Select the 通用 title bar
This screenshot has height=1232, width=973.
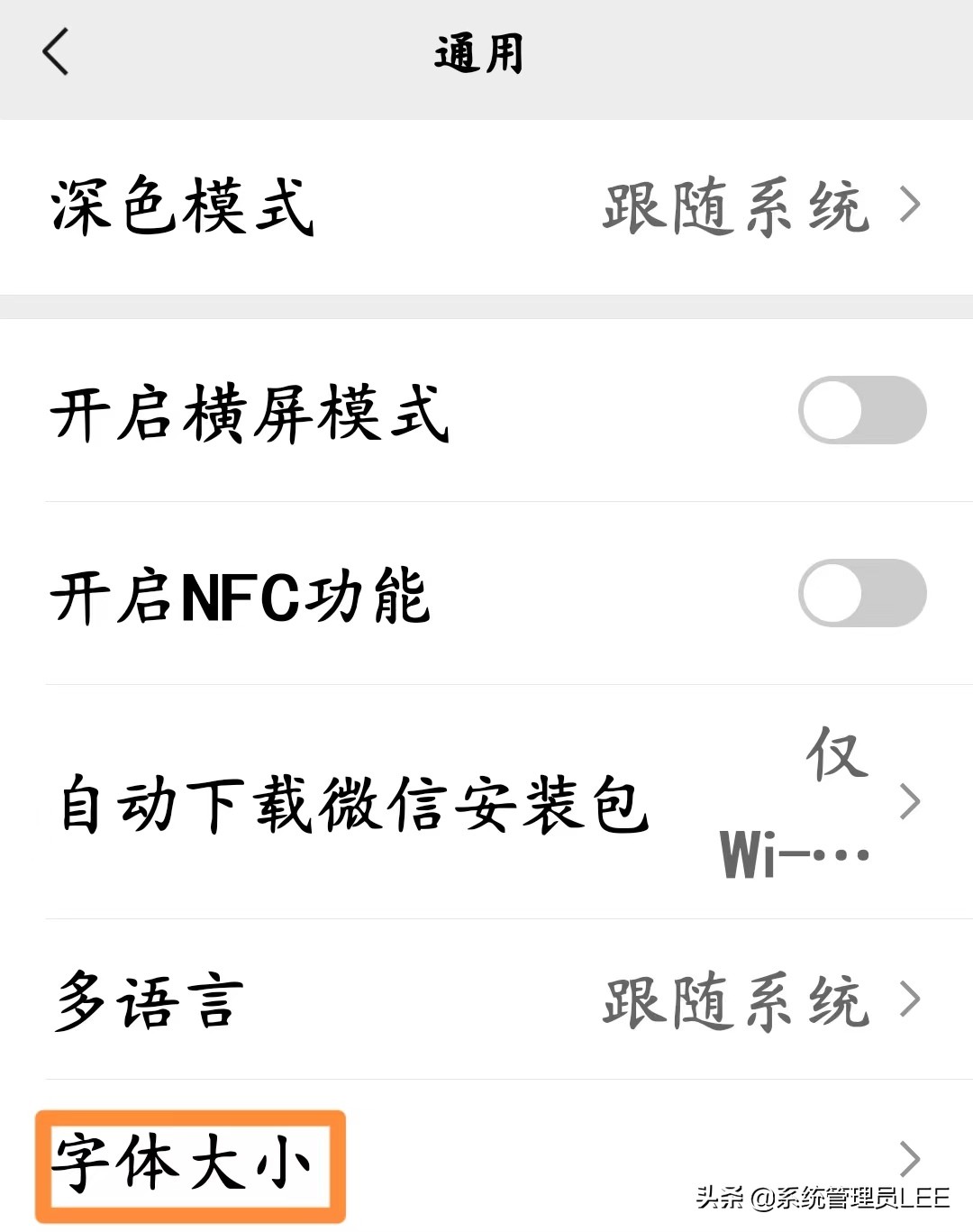coord(477,54)
